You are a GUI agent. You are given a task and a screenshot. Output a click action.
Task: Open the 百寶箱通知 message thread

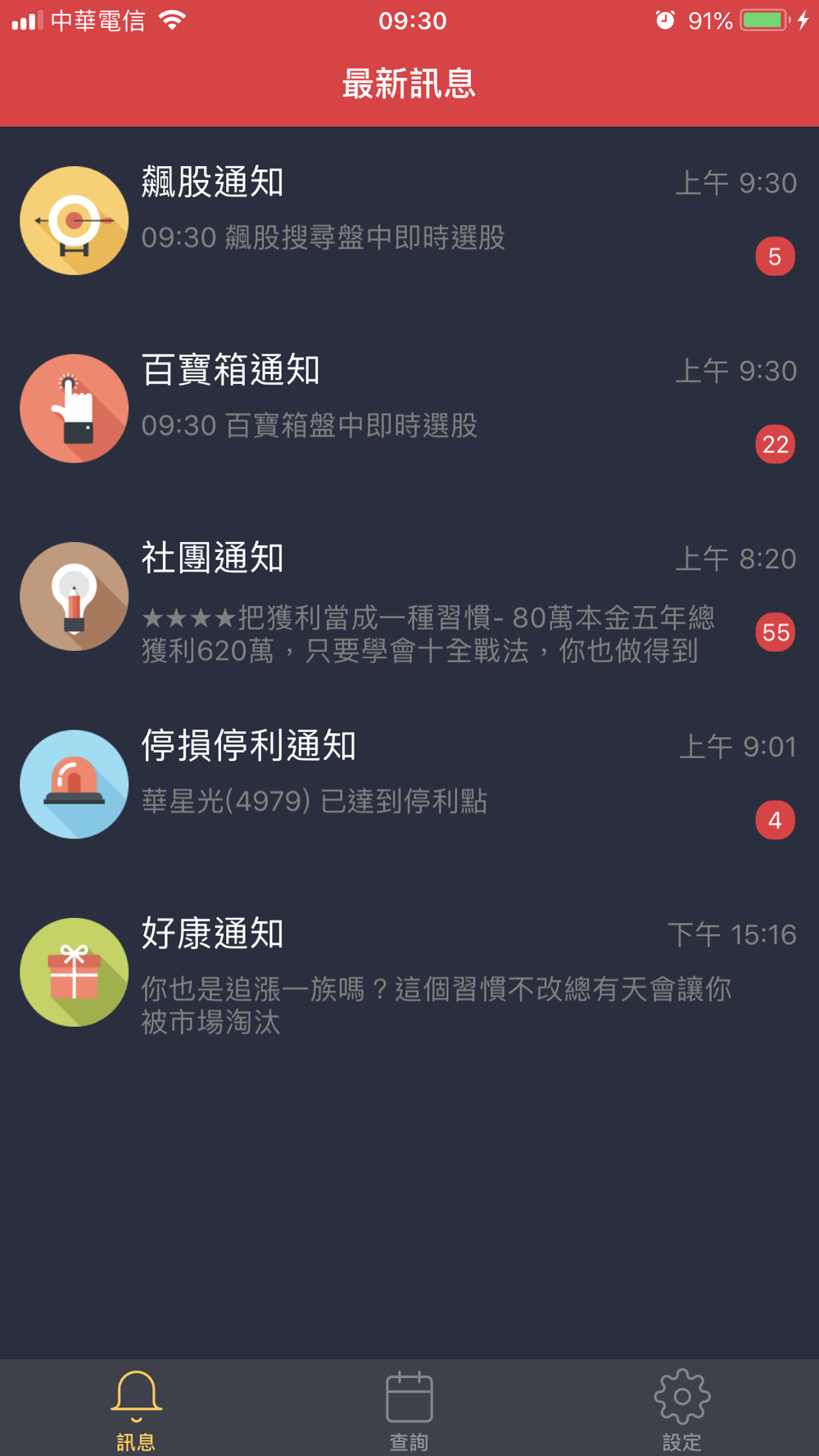click(x=409, y=408)
